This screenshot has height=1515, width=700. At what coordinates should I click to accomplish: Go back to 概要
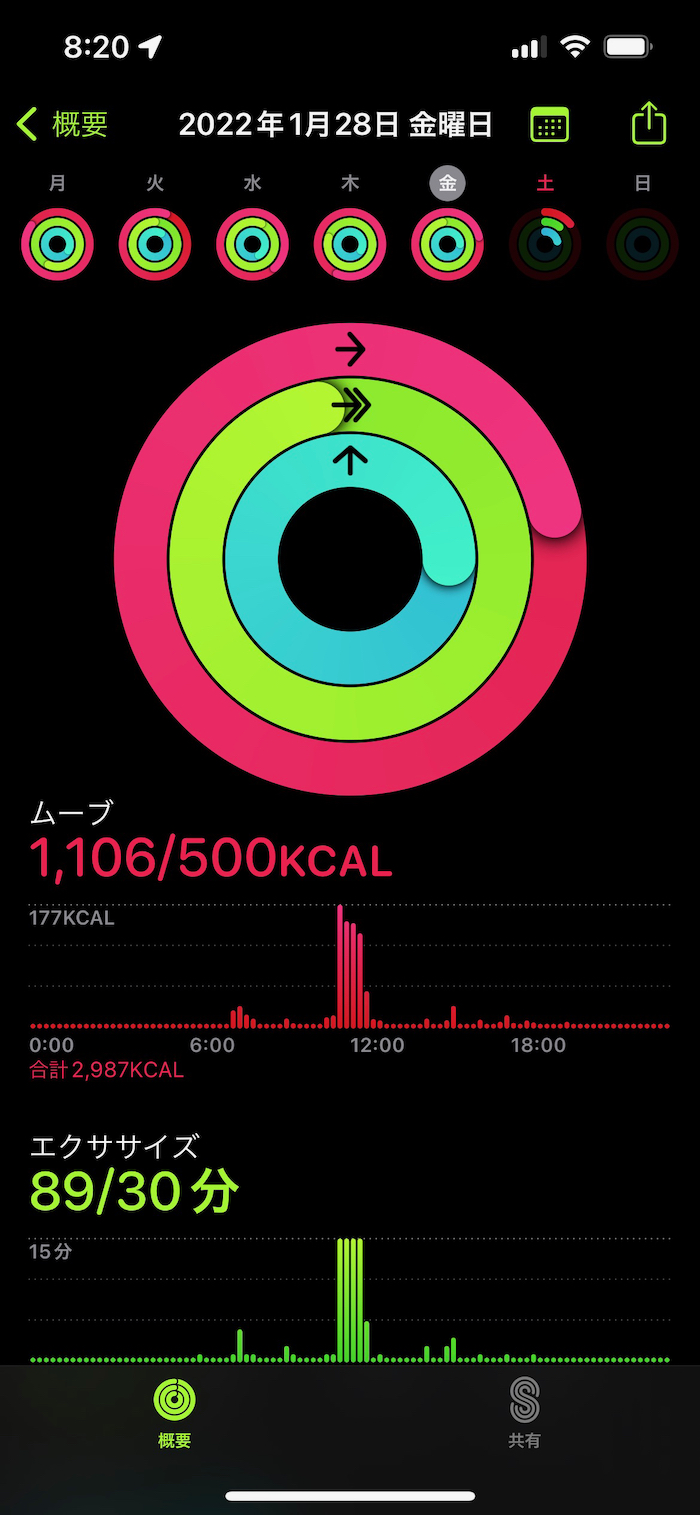coord(62,125)
